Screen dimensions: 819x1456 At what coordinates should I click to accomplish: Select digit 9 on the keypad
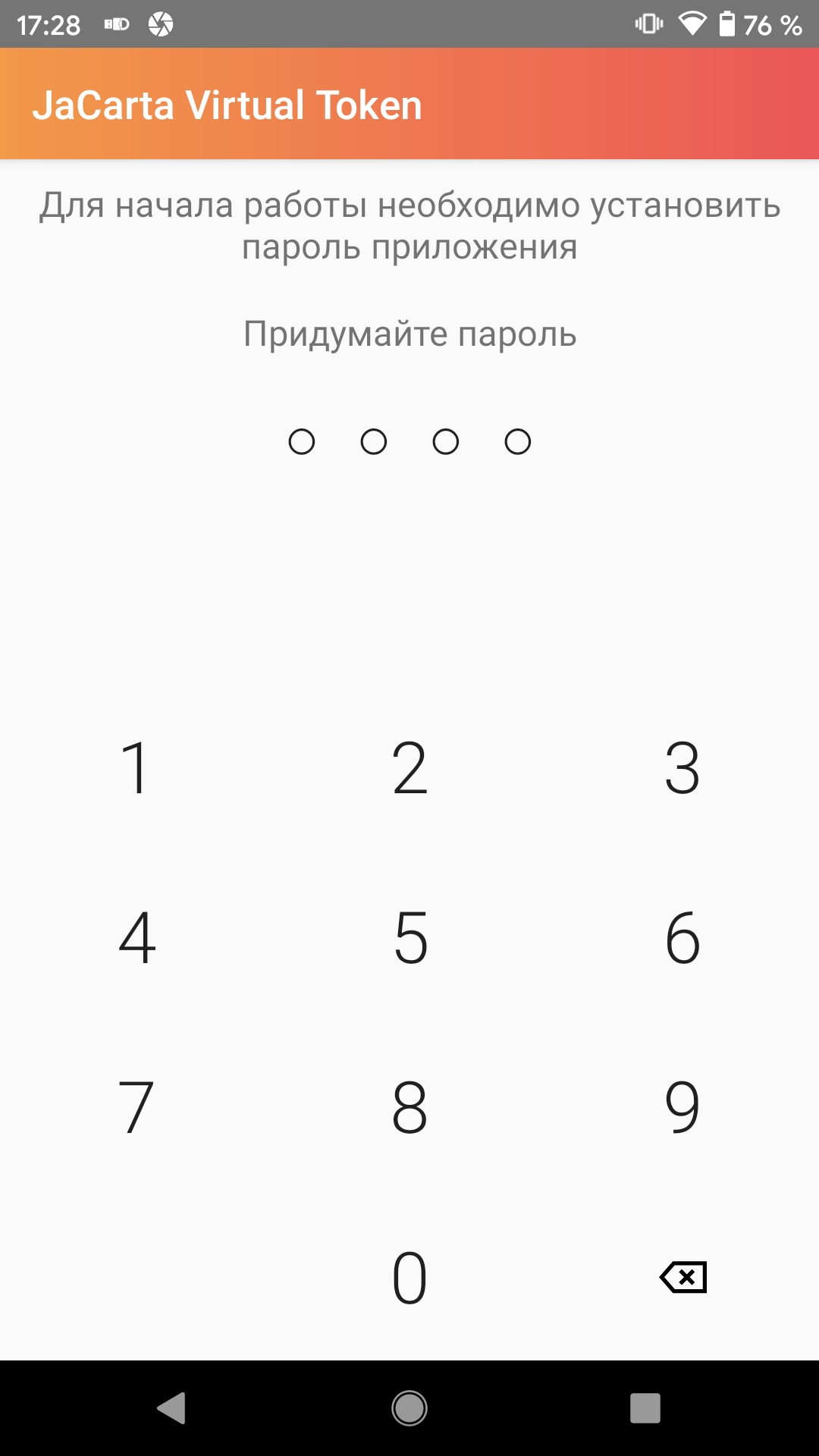coord(682,1107)
